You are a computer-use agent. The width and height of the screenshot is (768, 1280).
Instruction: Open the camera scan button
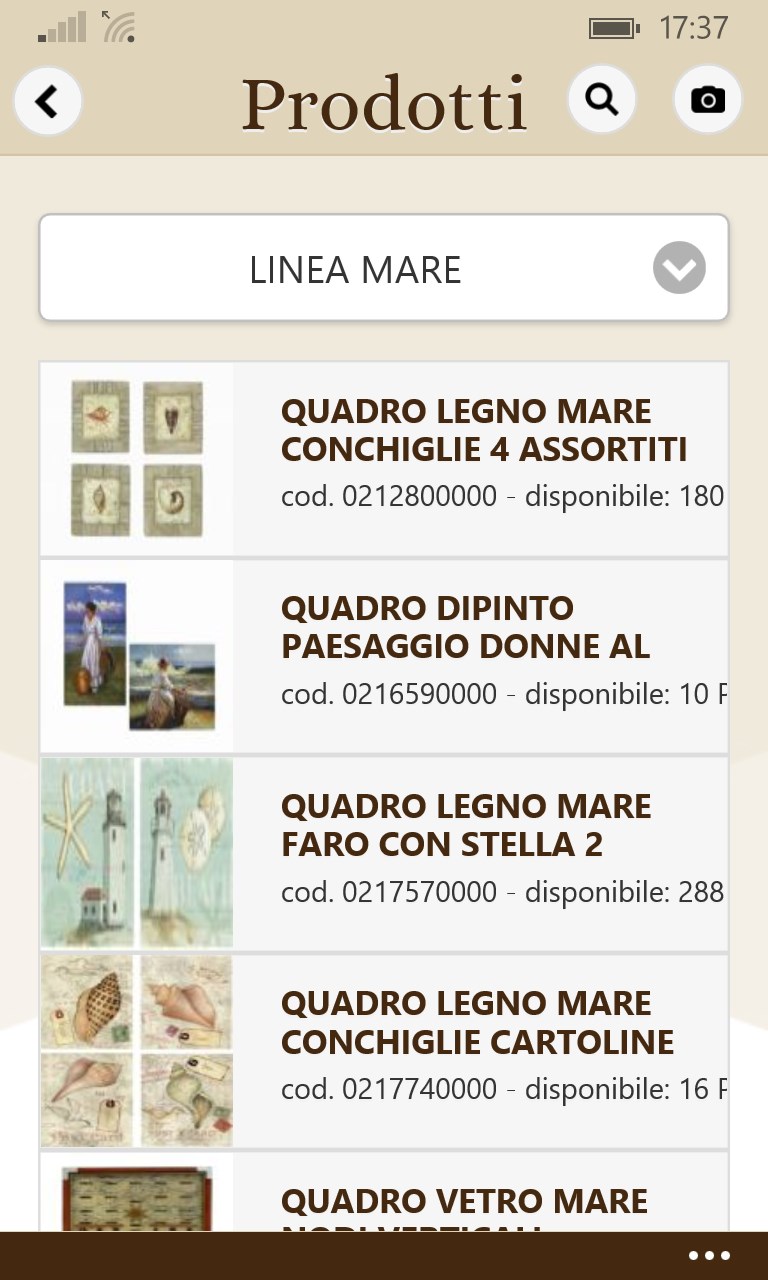click(708, 100)
